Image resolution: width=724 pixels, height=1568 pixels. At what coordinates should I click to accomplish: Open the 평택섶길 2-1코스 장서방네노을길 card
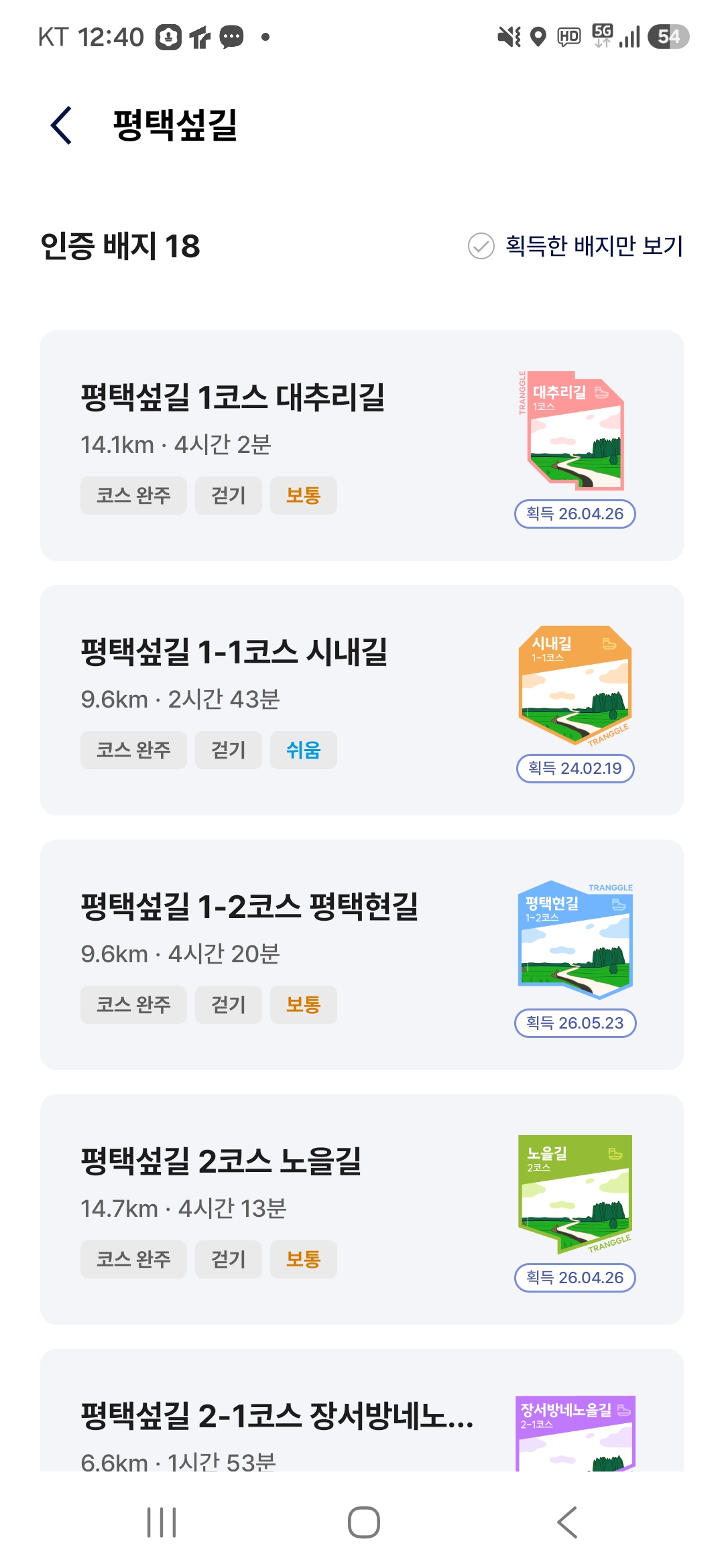pos(362,1410)
